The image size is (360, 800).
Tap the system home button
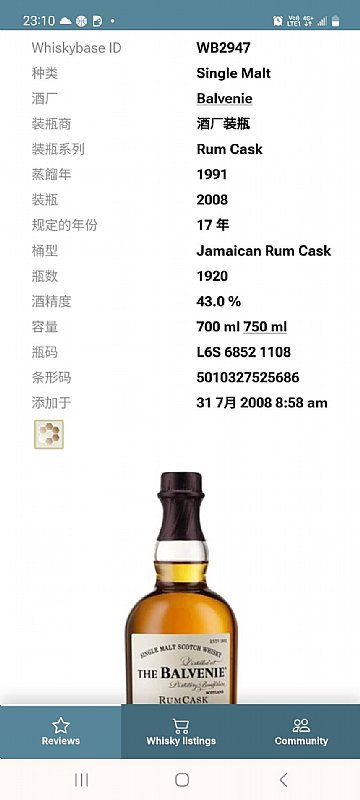click(x=182, y=780)
